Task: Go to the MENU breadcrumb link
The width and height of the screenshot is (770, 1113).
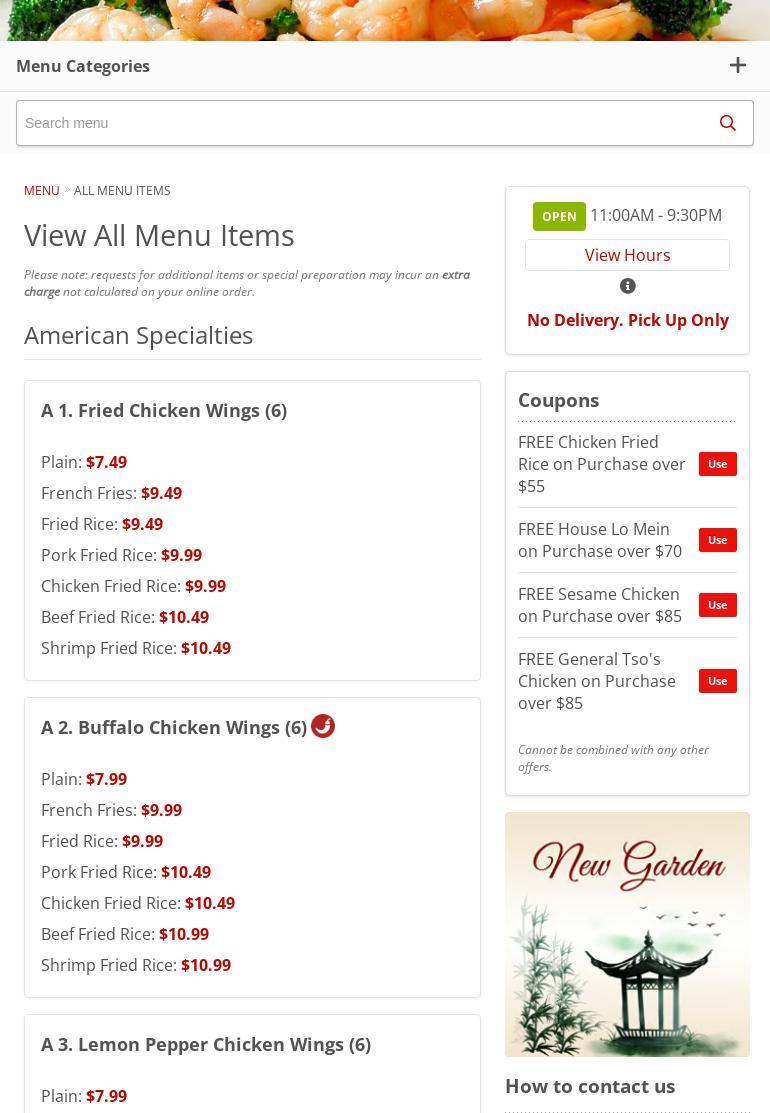Action: [x=42, y=190]
